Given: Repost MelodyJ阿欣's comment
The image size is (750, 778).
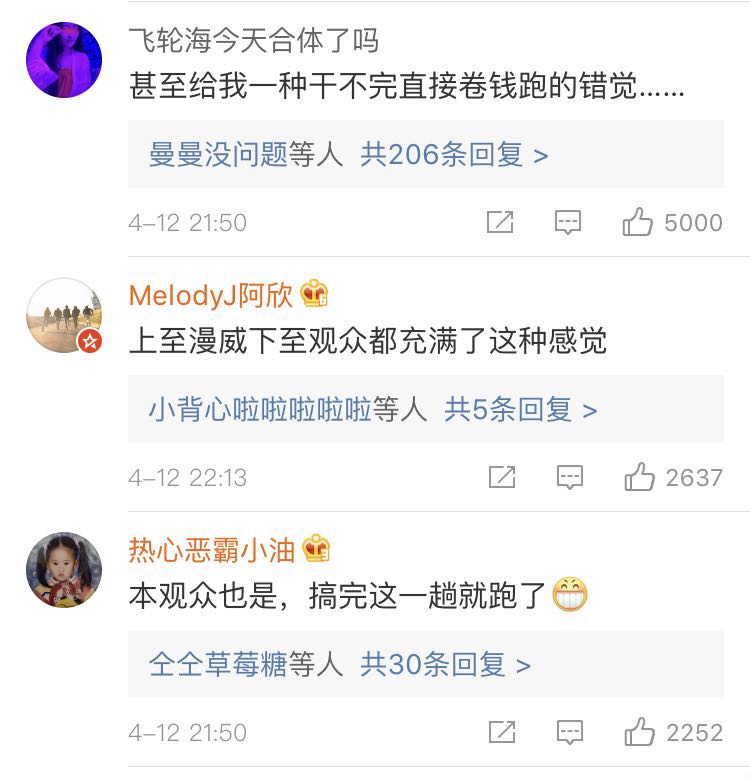Looking at the screenshot, I should click(x=502, y=477).
